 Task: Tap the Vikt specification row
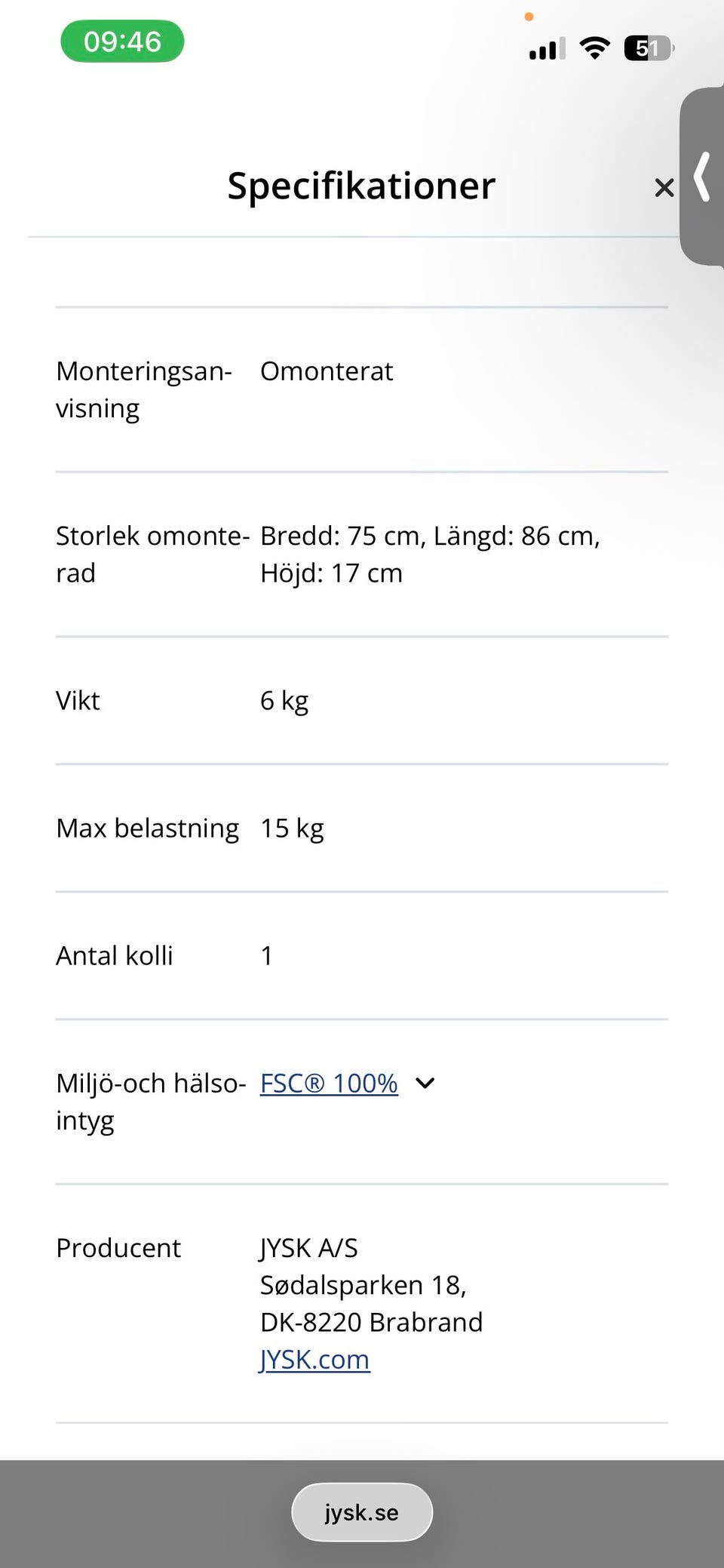[181, 700]
